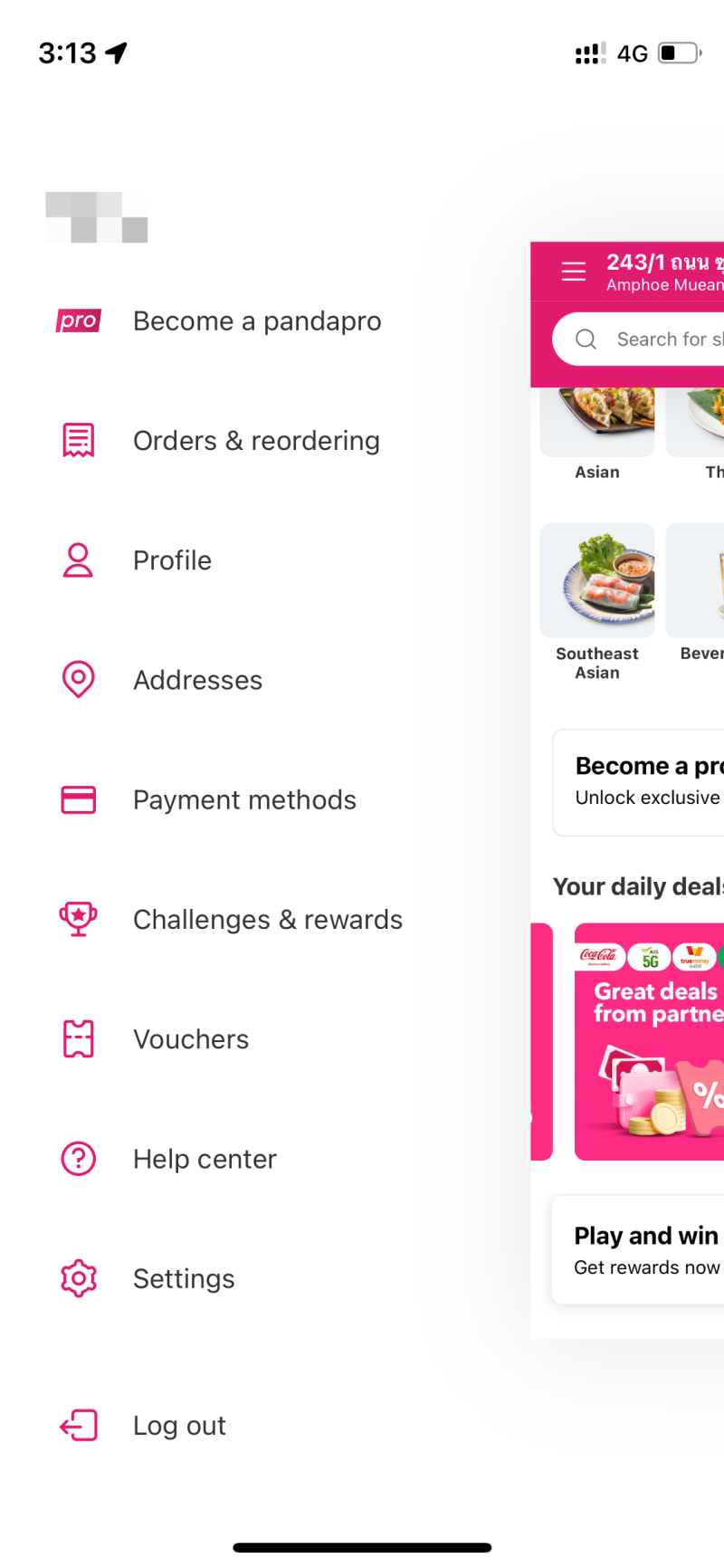
Task: Tap the Log out door icon
Action: 78,1425
